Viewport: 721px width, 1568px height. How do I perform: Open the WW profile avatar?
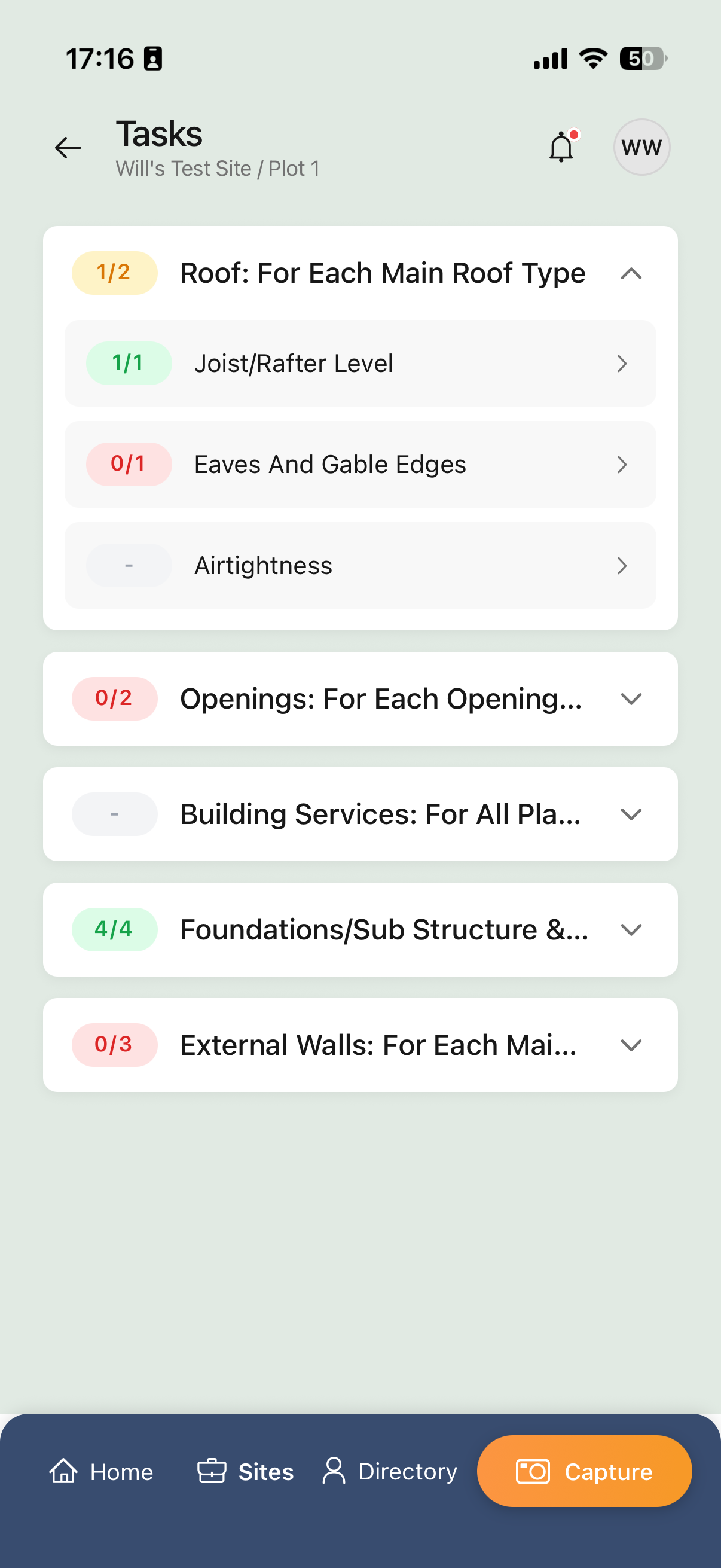(641, 147)
